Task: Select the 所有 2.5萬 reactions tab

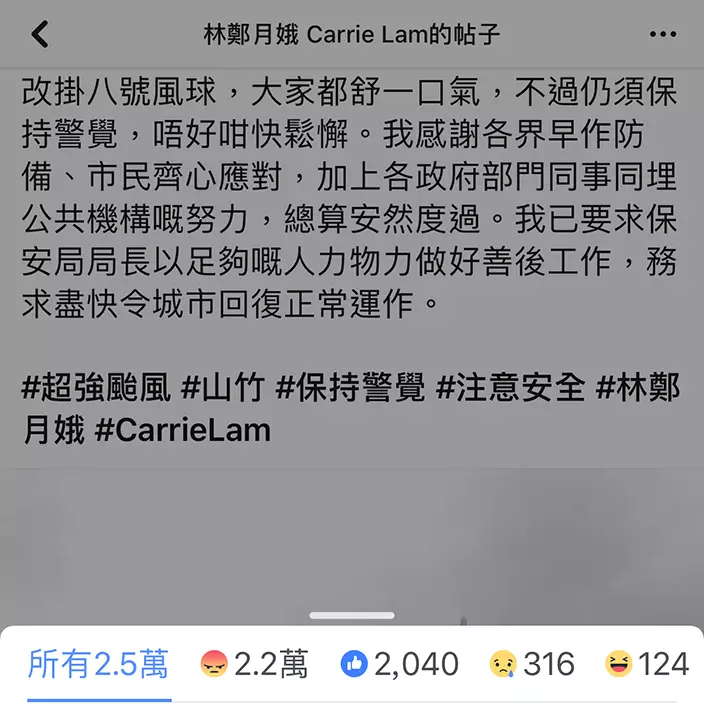Action: pyautogui.click(x=98, y=663)
